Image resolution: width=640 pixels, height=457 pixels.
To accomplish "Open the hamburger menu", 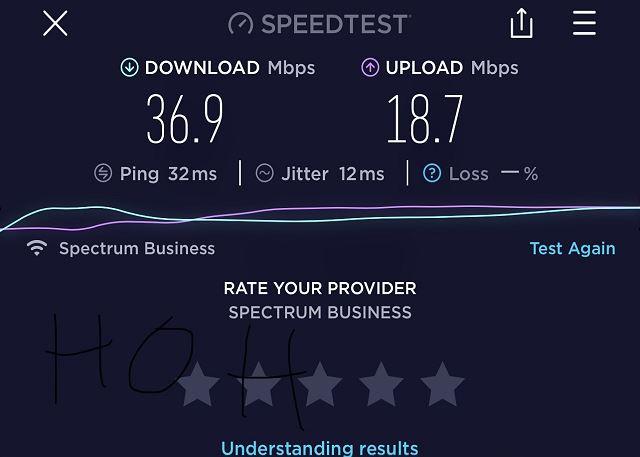I will click(x=585, y=24).
